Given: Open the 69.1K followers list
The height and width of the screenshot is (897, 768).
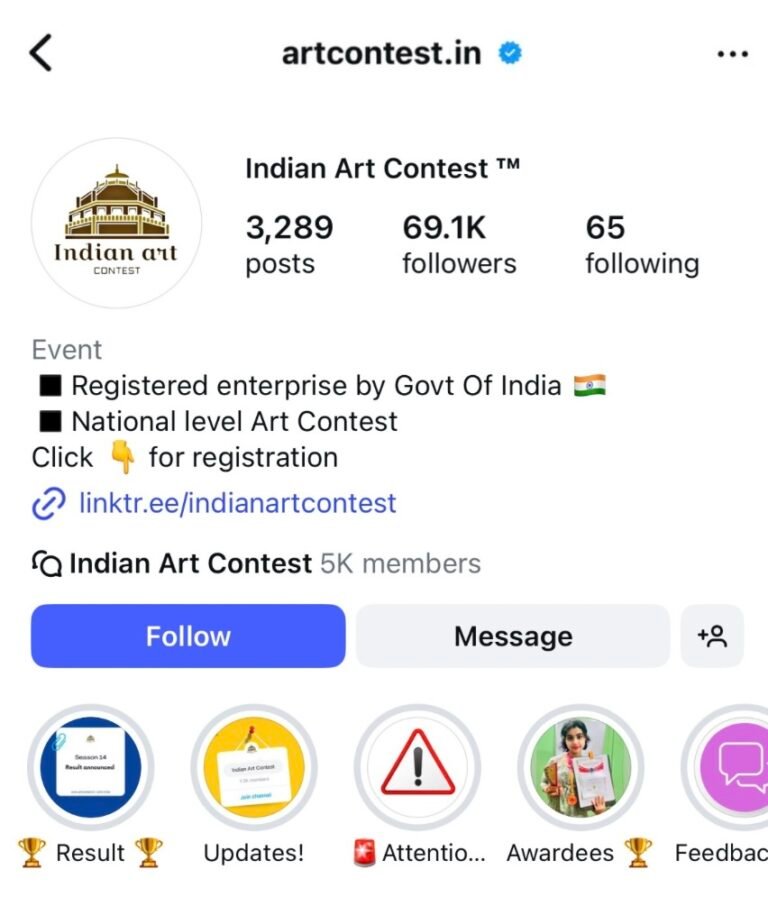Looking at the screenshot, I should pyautogui.click(x=459, y=245).
